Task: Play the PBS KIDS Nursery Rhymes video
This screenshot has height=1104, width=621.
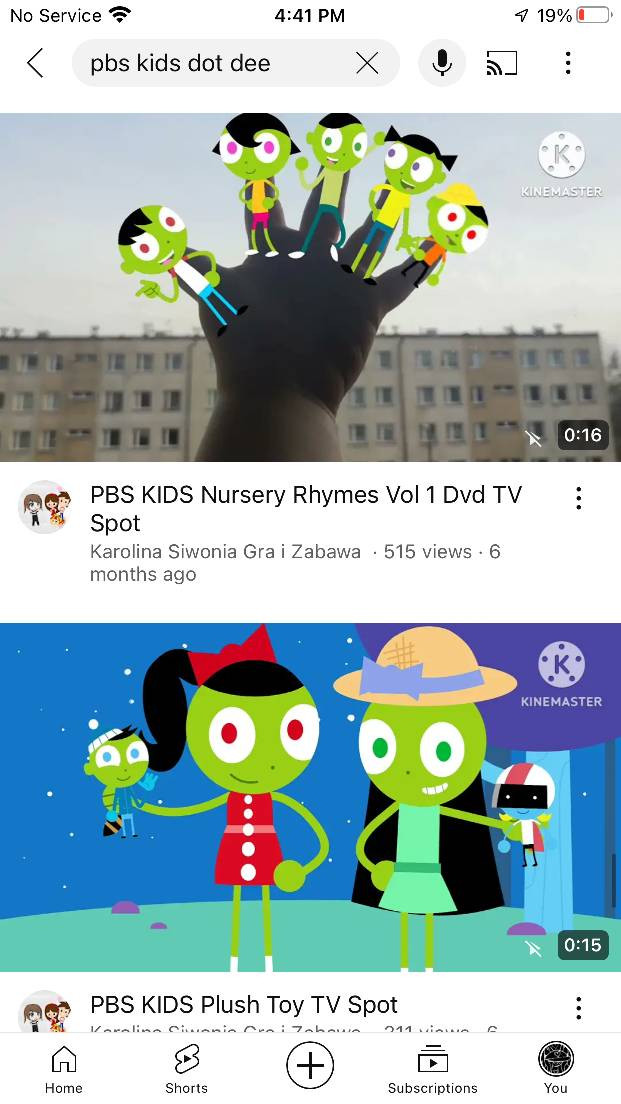Action: click(310, 287)
